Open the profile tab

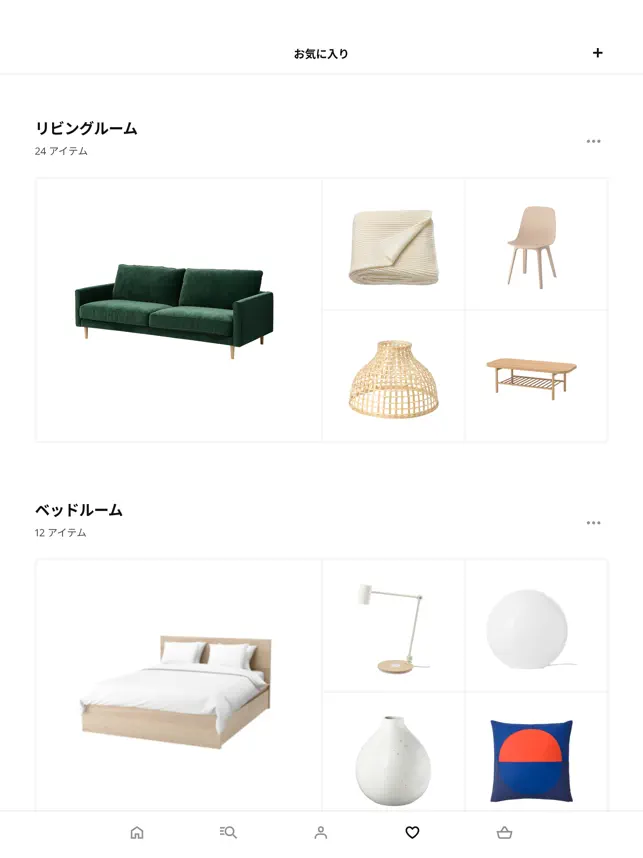point(321,832)
